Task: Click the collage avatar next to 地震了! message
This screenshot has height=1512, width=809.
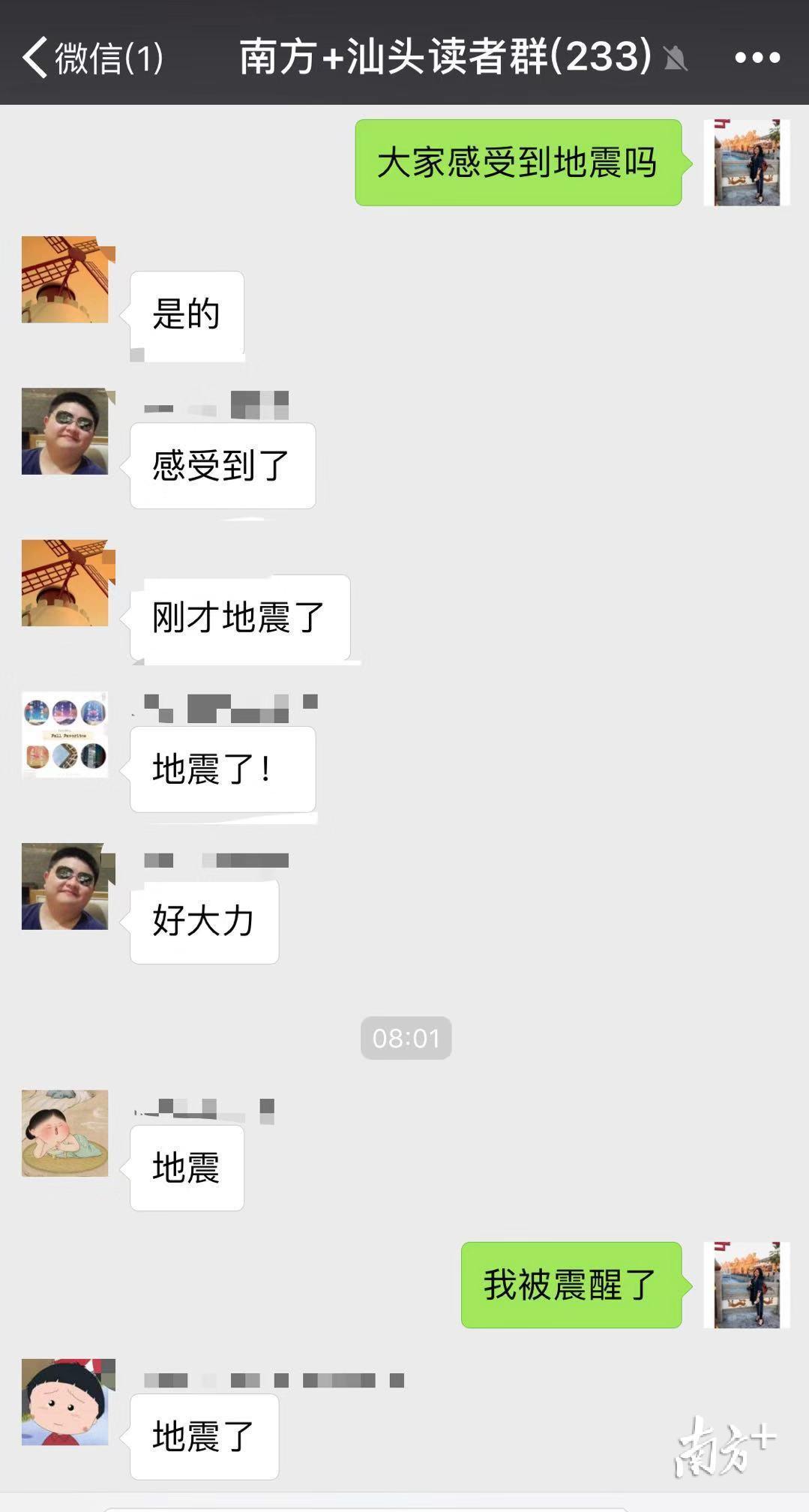Action: click(x=65, y=735)
